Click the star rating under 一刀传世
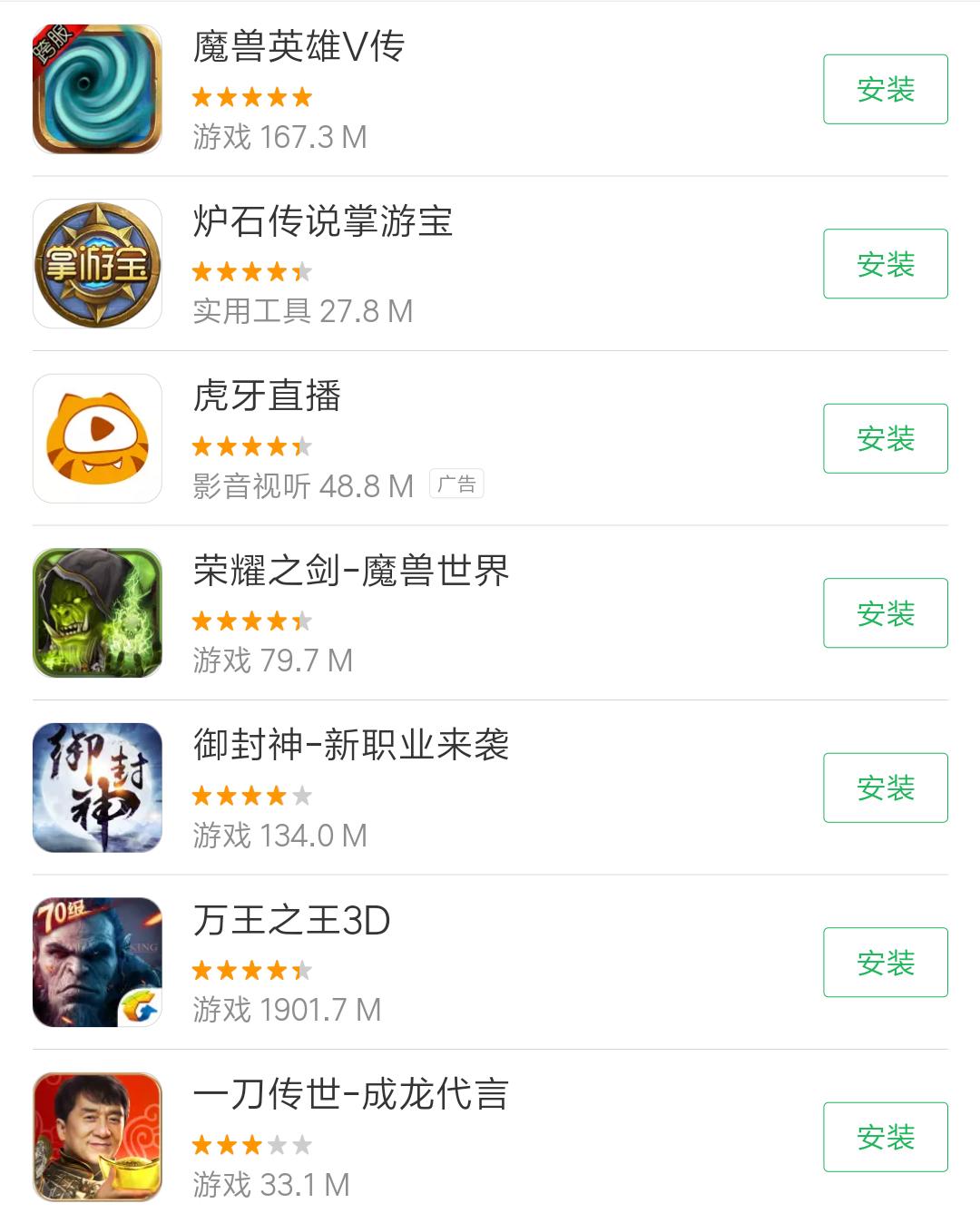This screenshot has width=980, height=1223. (x=250, y=1145)
